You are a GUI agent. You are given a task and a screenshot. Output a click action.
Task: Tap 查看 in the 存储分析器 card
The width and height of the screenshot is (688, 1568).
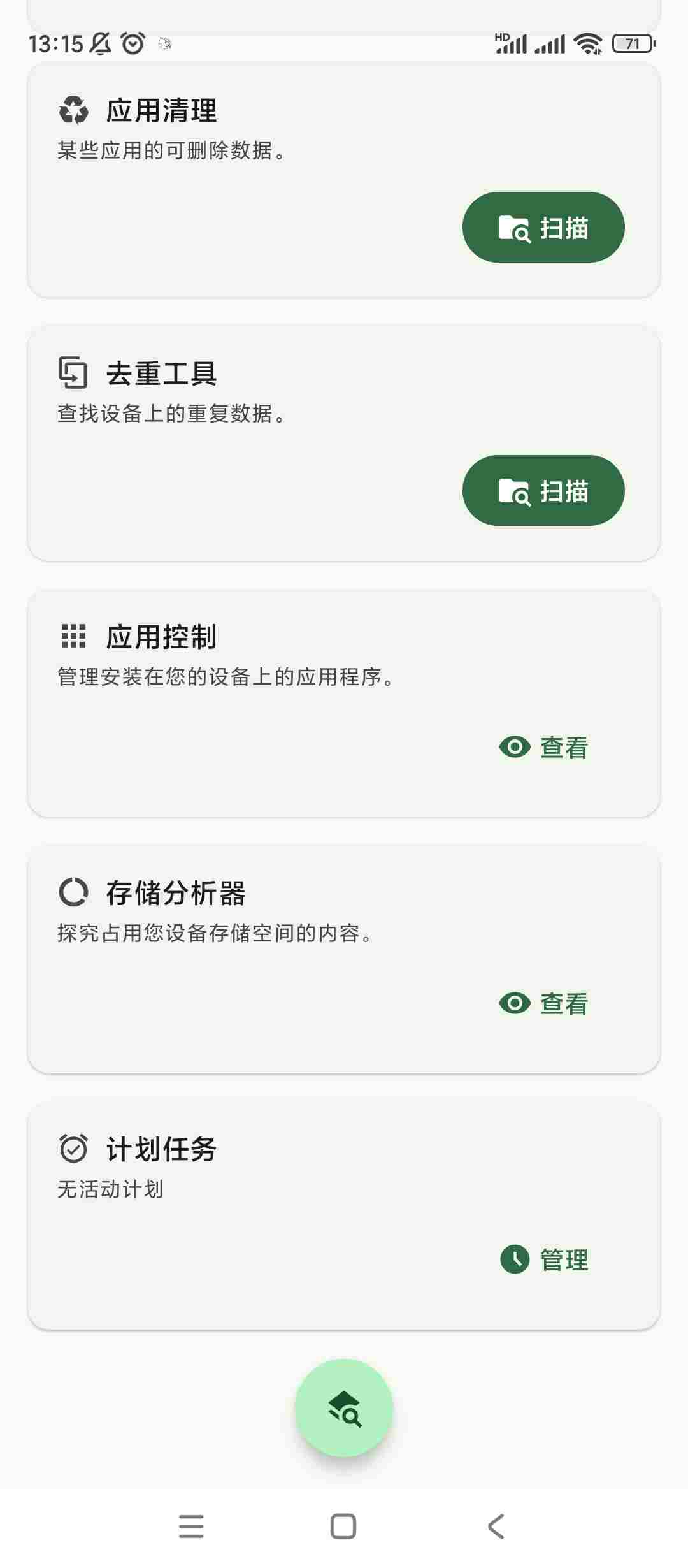click(x=543, y=1003)
